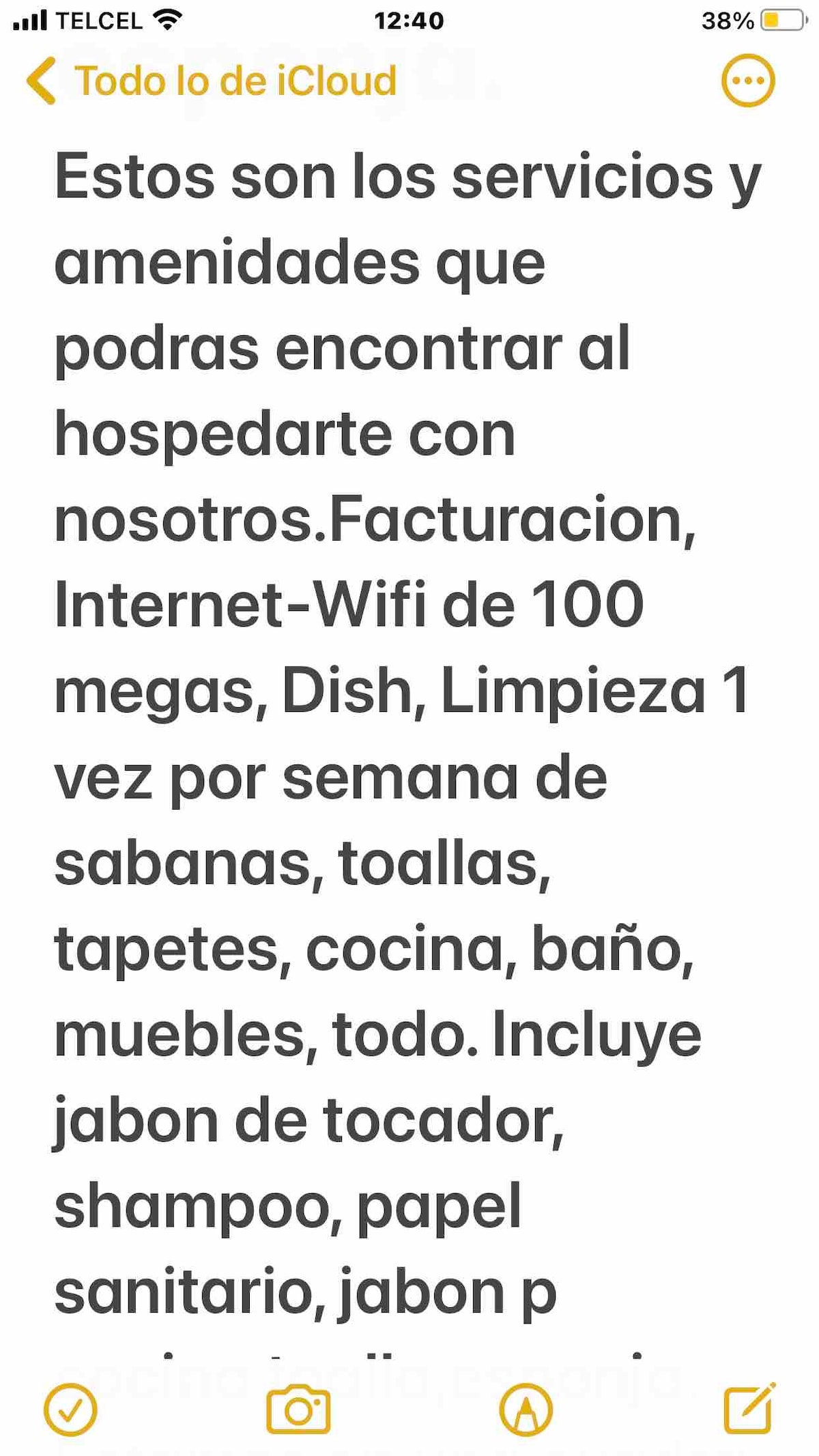The image size is (819, 1456).
Task: Open the more options ellipsis menu
Action: click(x=748, y=81)
